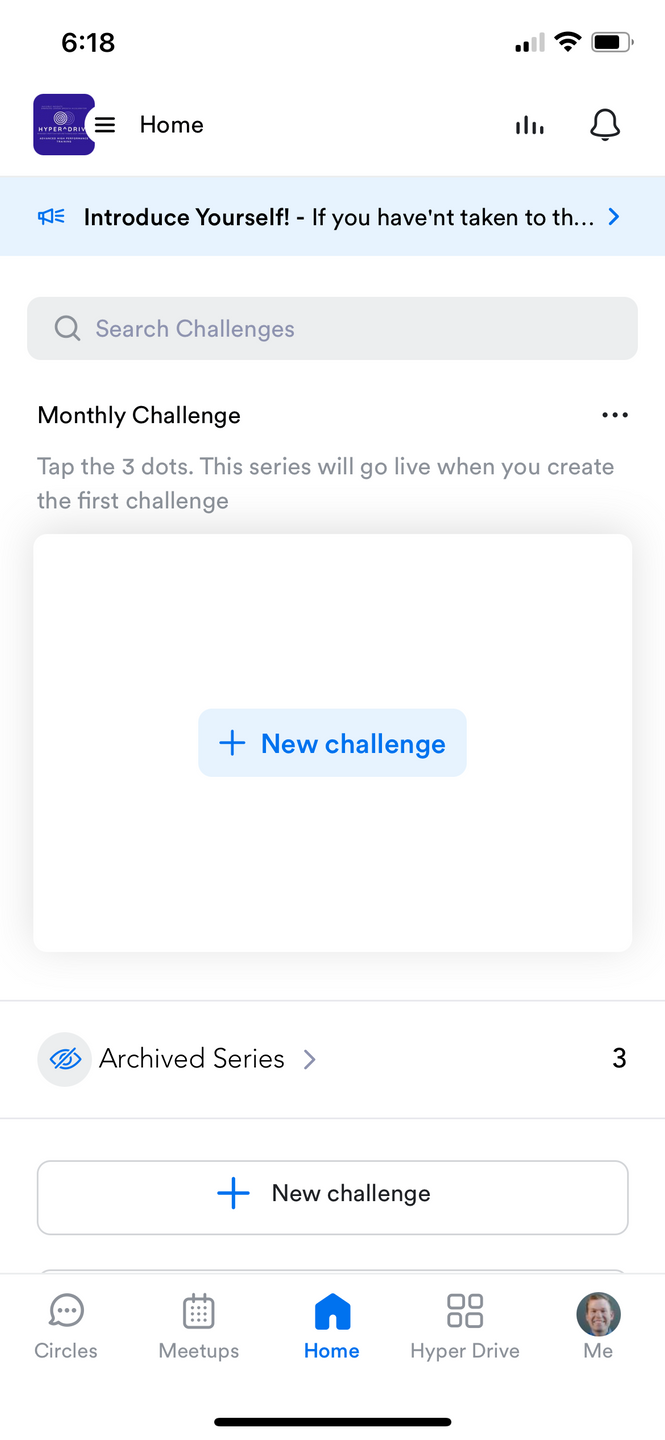Viewport: 665px width, 1440px height.
Task: Open the leaderboard stats bars icon
Action: 529,125
